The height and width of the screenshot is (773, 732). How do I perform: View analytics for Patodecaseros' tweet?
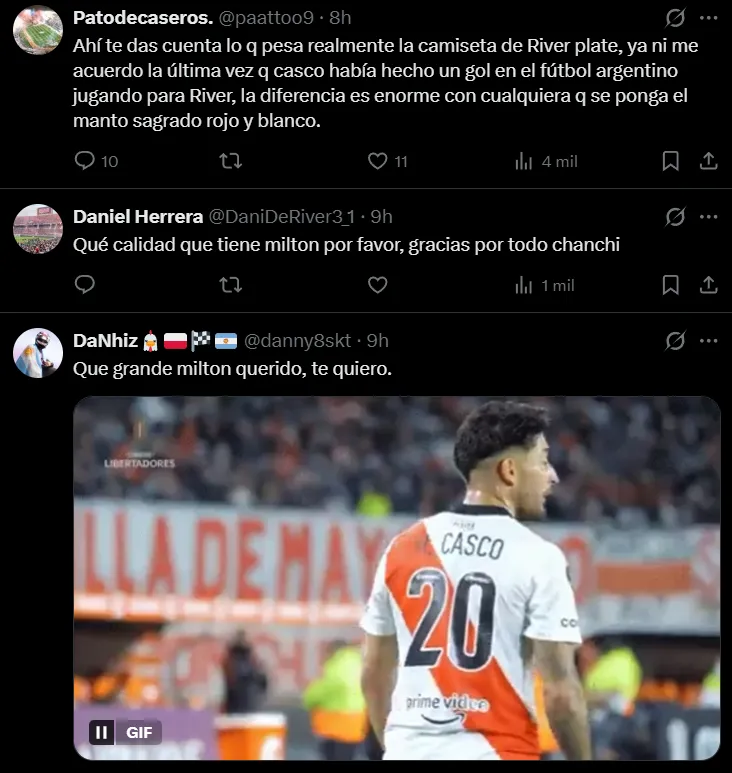coord(523,161)
